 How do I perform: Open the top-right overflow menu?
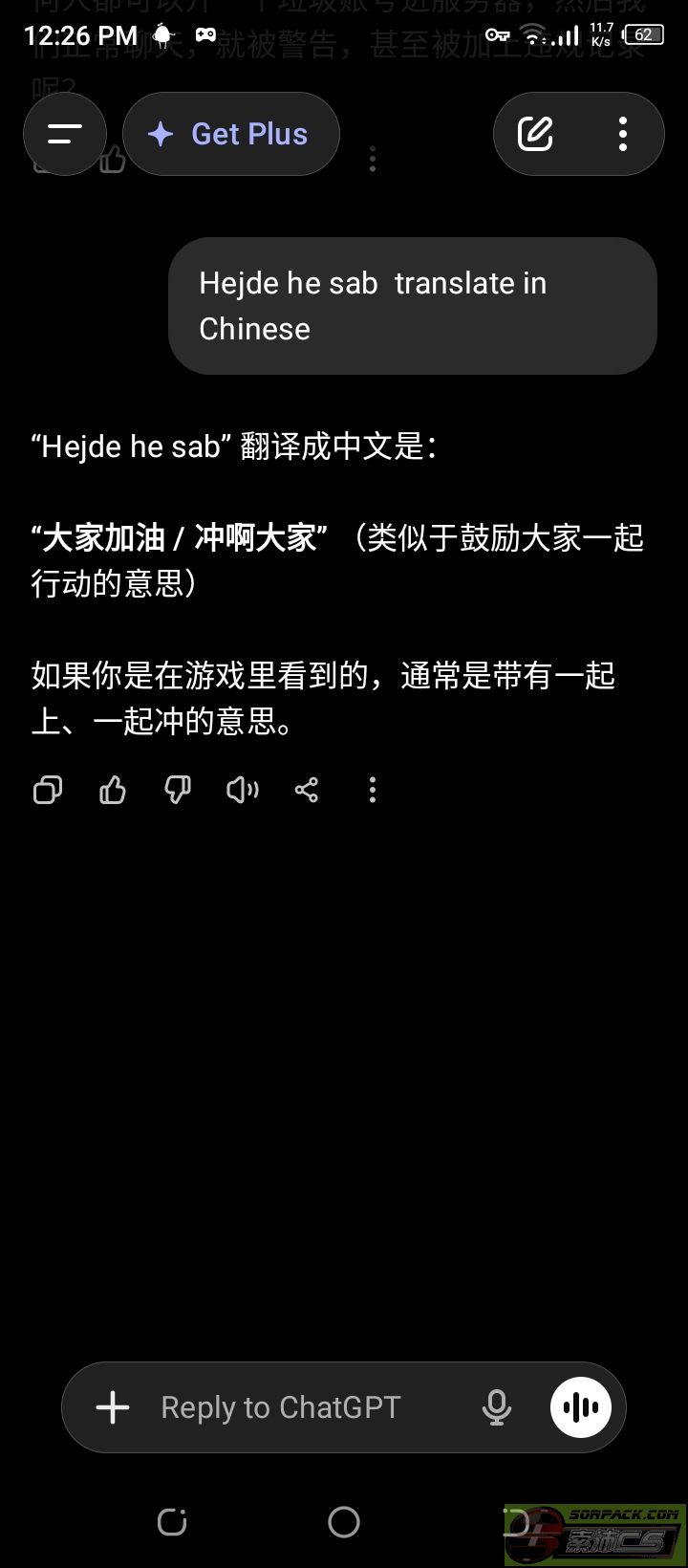pyautogui.click(x=622, y=134)
